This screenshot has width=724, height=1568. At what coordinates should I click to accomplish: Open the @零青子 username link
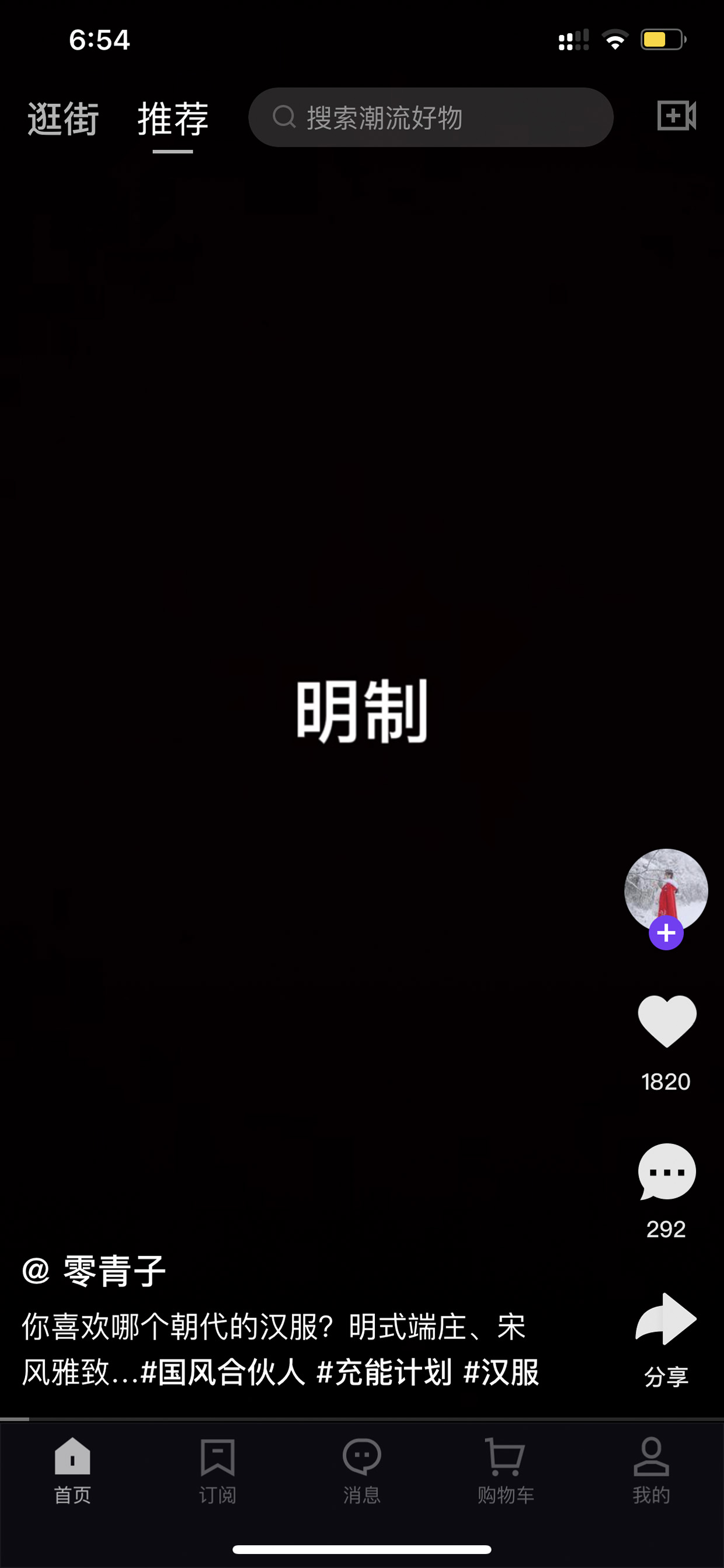(x=93, y=1270)
